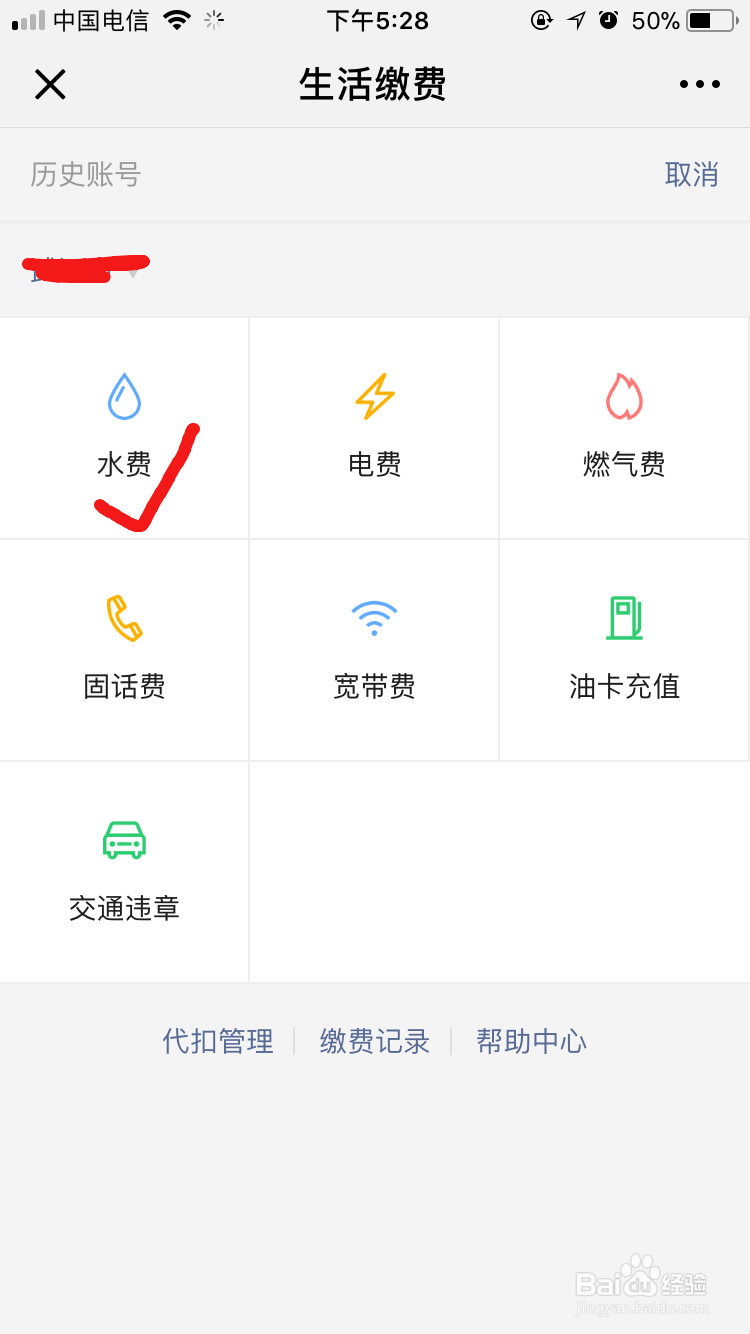
Task: Tap 取消 to cancel history view
Action: tap(692, 174)
